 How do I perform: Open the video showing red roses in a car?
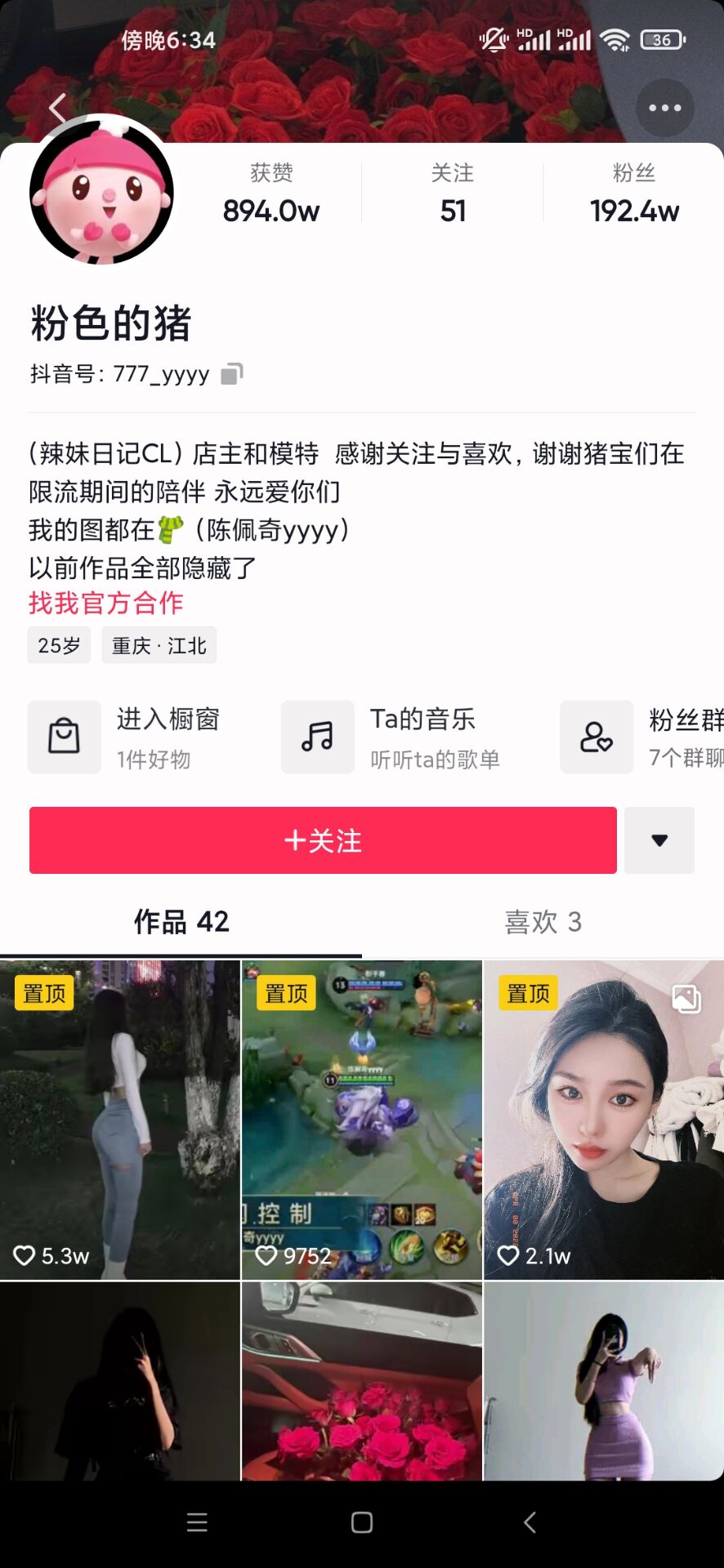[362, 1382]
